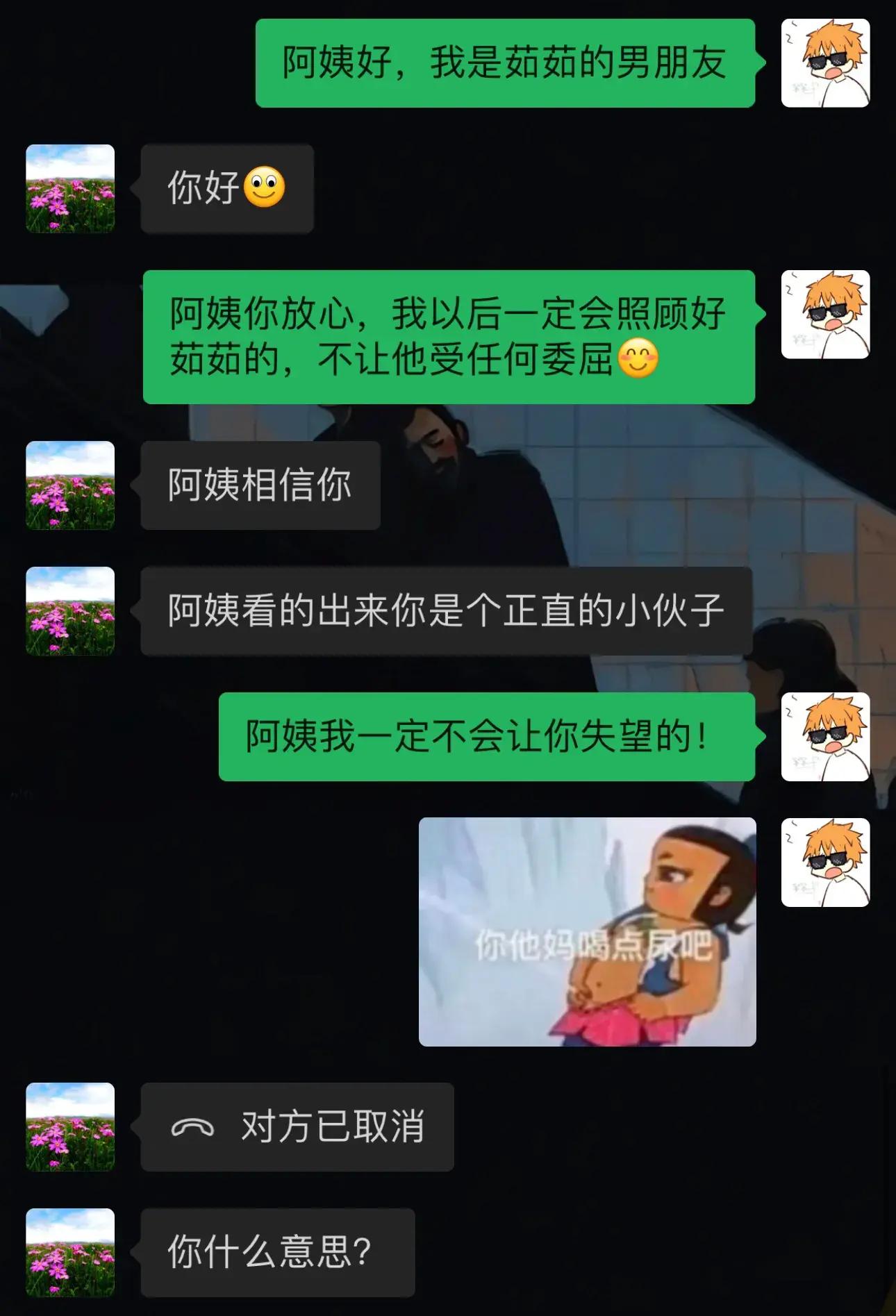View the sunglasses avatar profile beside 阿姨我一定不会让你失望的!
Viewport: 896px width, 1316px height.
pos(825,737)
